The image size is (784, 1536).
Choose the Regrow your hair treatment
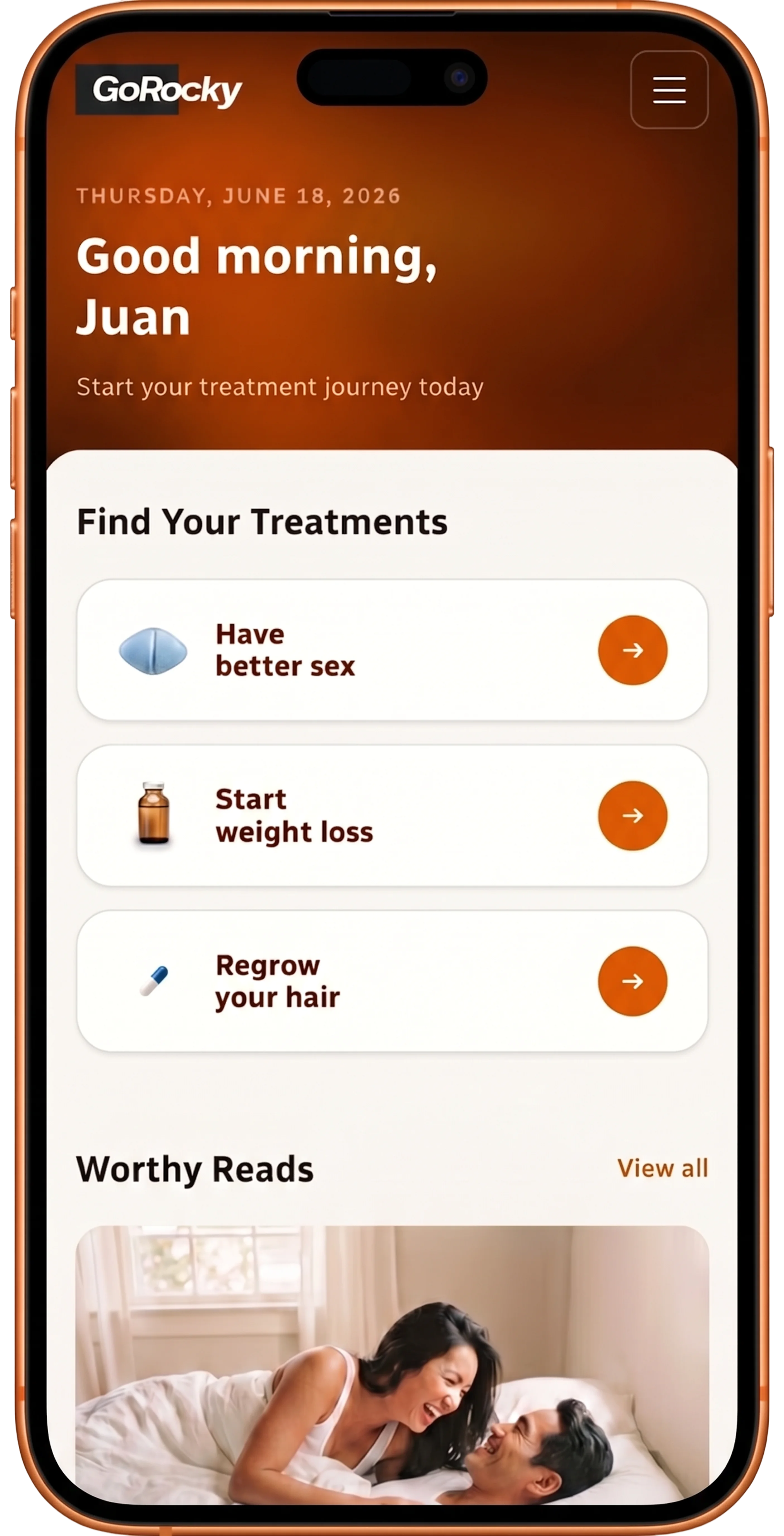coord(392,981)
